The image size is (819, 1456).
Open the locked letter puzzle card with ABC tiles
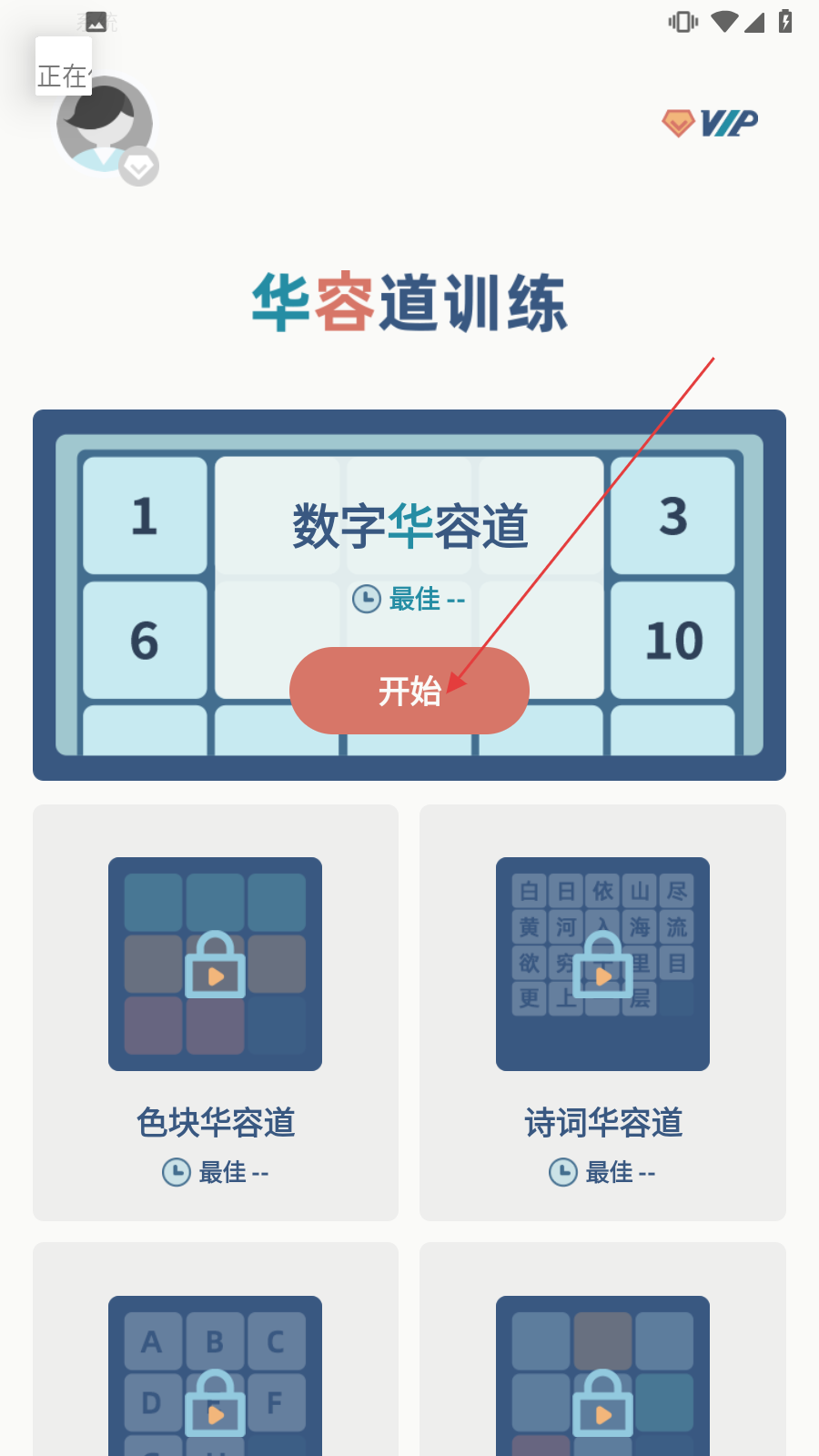216,1350
